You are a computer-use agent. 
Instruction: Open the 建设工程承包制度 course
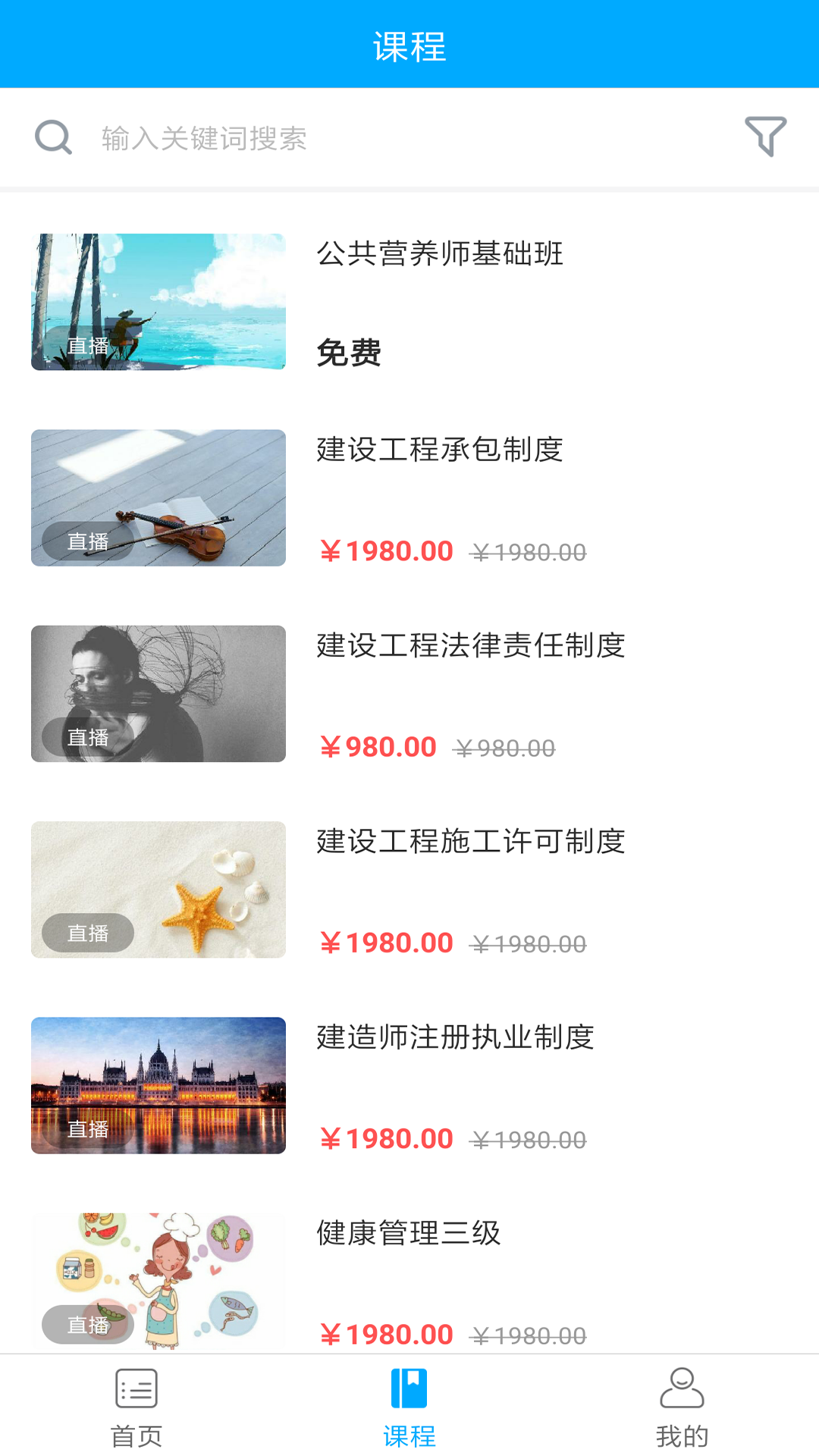[x=440, y=450]
